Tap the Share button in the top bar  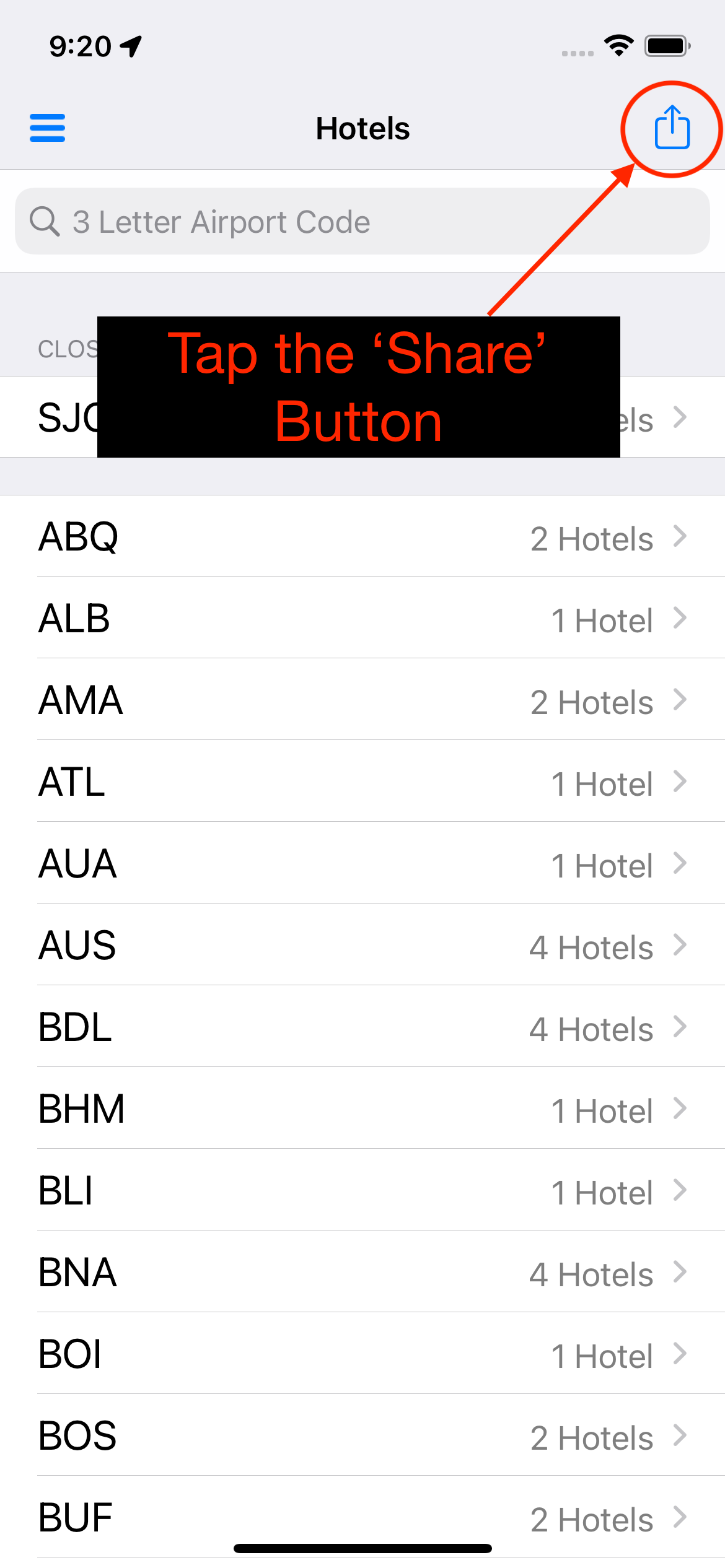[672, 128]
